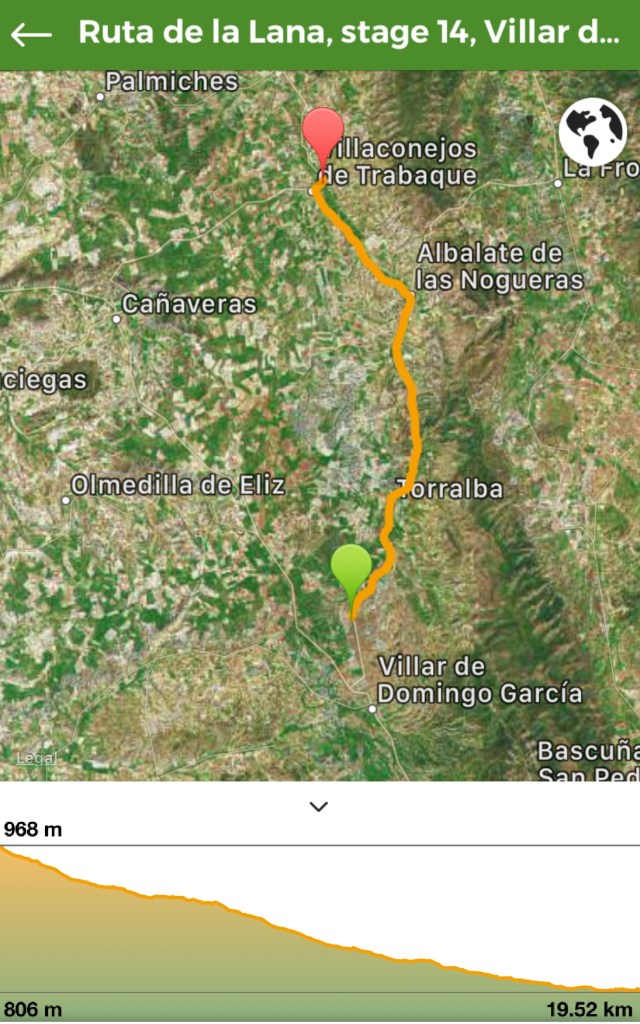Go back using the header arrow

31,34
